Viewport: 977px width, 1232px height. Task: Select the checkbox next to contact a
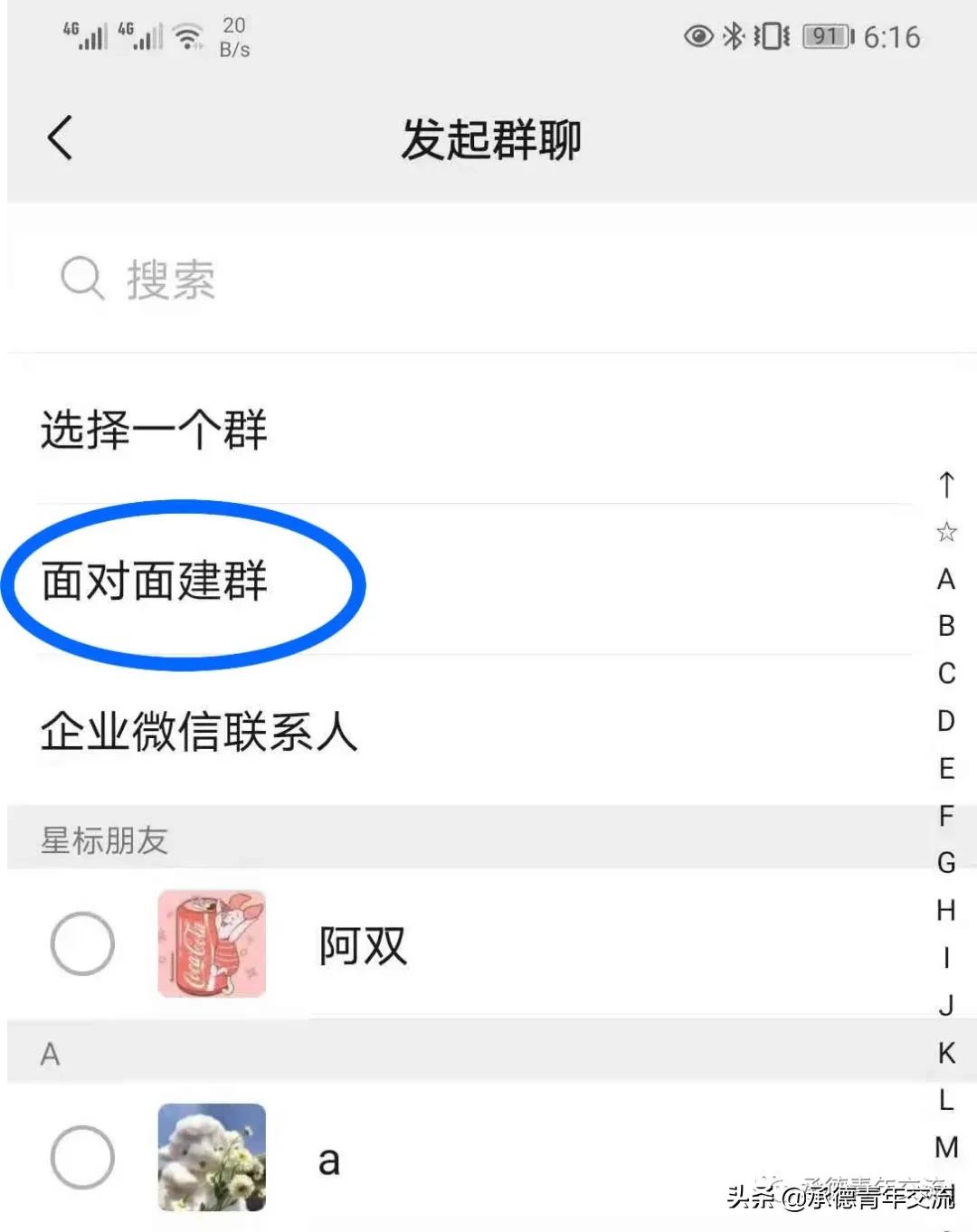tap(83, 1159)
